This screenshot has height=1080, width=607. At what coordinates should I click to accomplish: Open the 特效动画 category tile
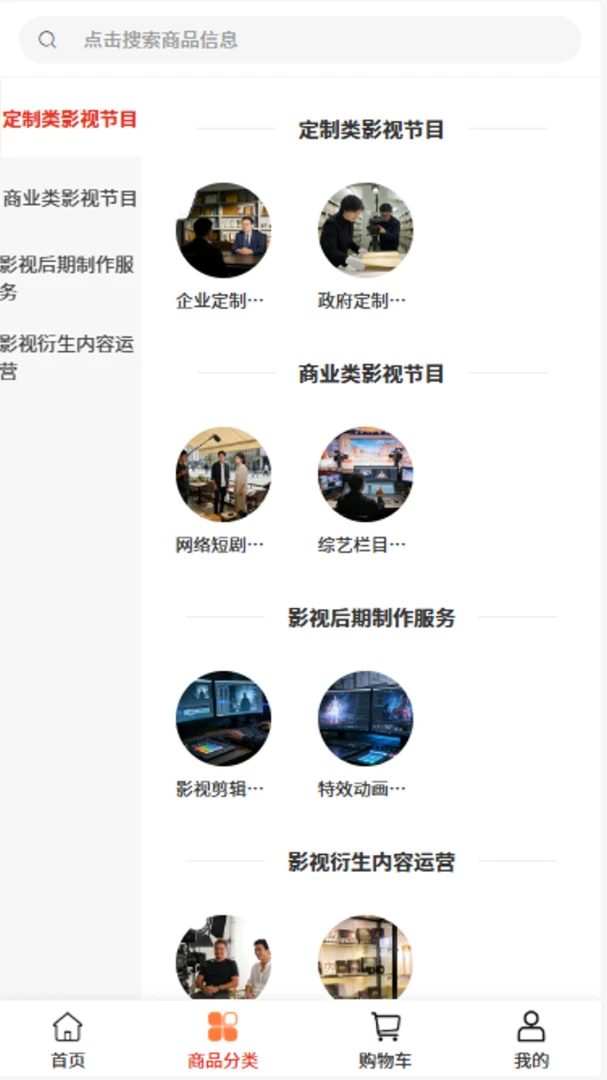coord(365,734)
